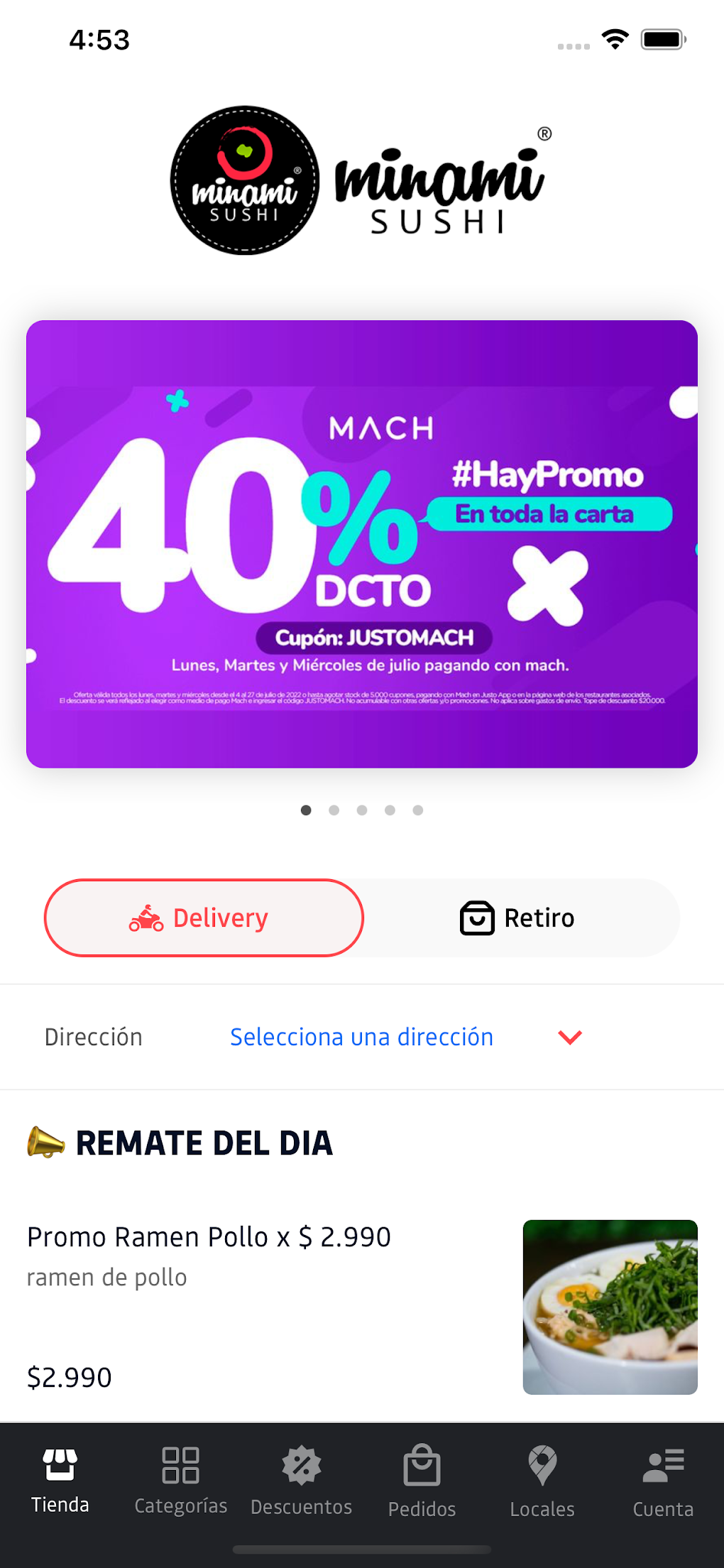
Task: Open the Locales tab
Action: 543,1481
